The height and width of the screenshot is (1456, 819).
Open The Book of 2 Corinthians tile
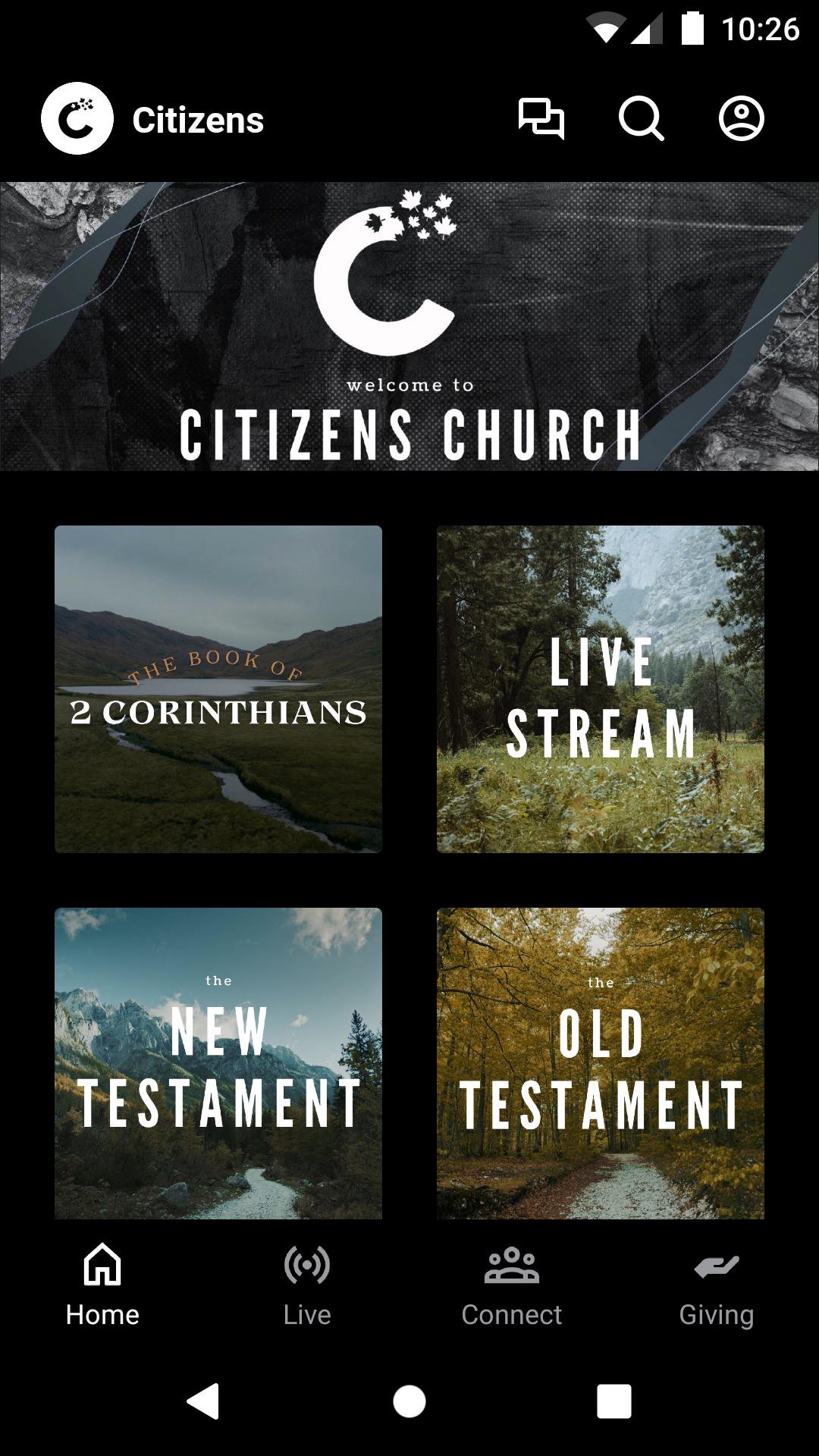tap(218, 689)
